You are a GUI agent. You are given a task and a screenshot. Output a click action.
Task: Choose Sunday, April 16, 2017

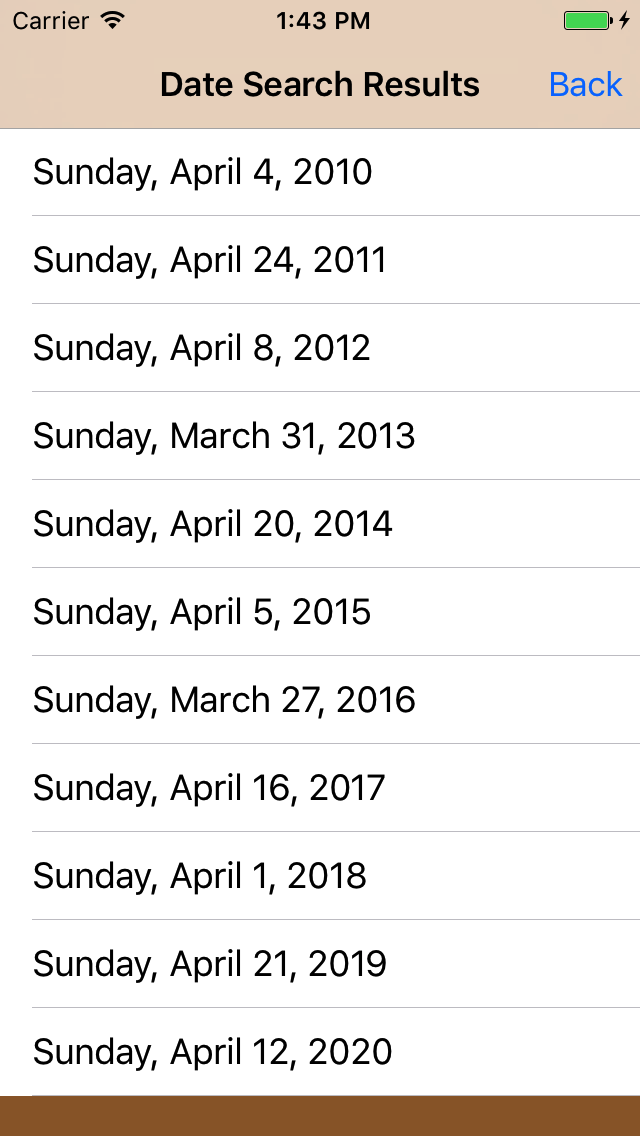320,788
